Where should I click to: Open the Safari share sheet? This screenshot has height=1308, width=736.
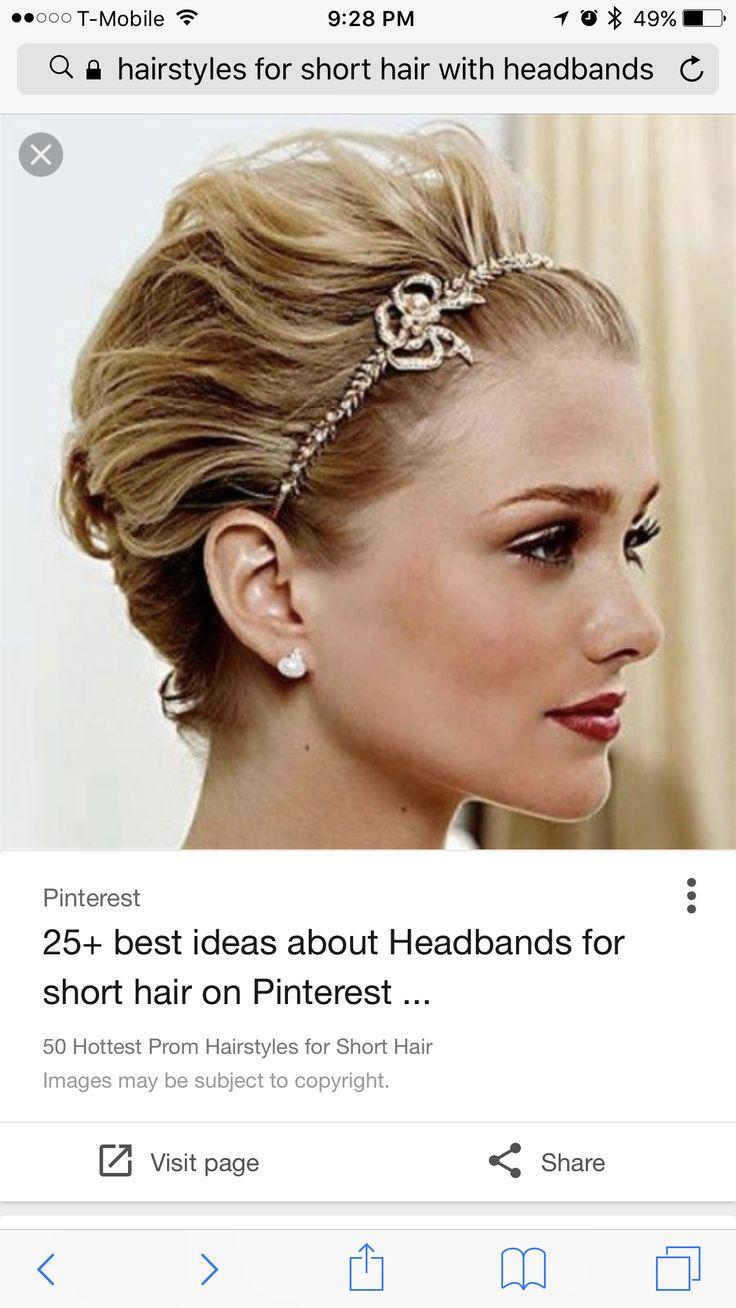[x=367, y=1267]
